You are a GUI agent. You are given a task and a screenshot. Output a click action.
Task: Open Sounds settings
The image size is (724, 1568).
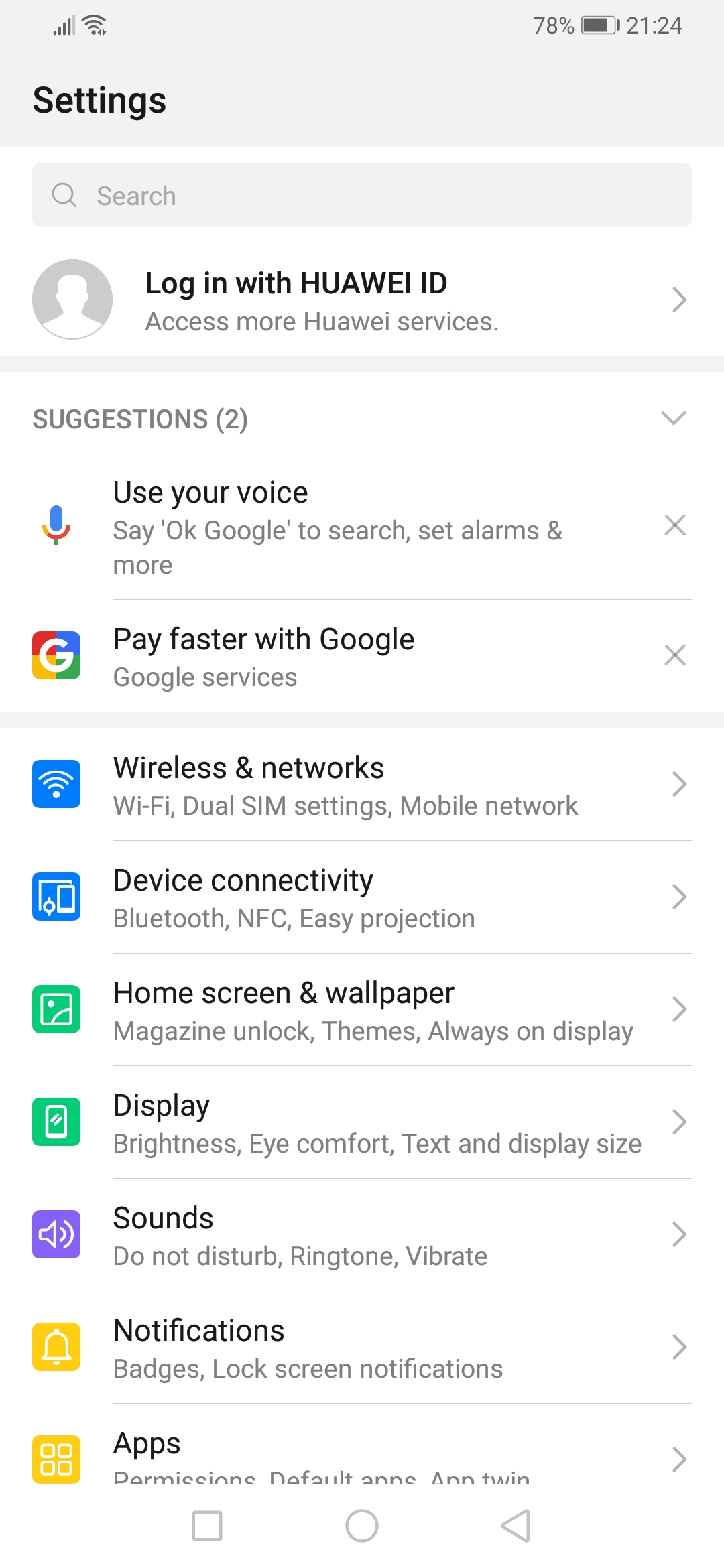(362, 1235)
